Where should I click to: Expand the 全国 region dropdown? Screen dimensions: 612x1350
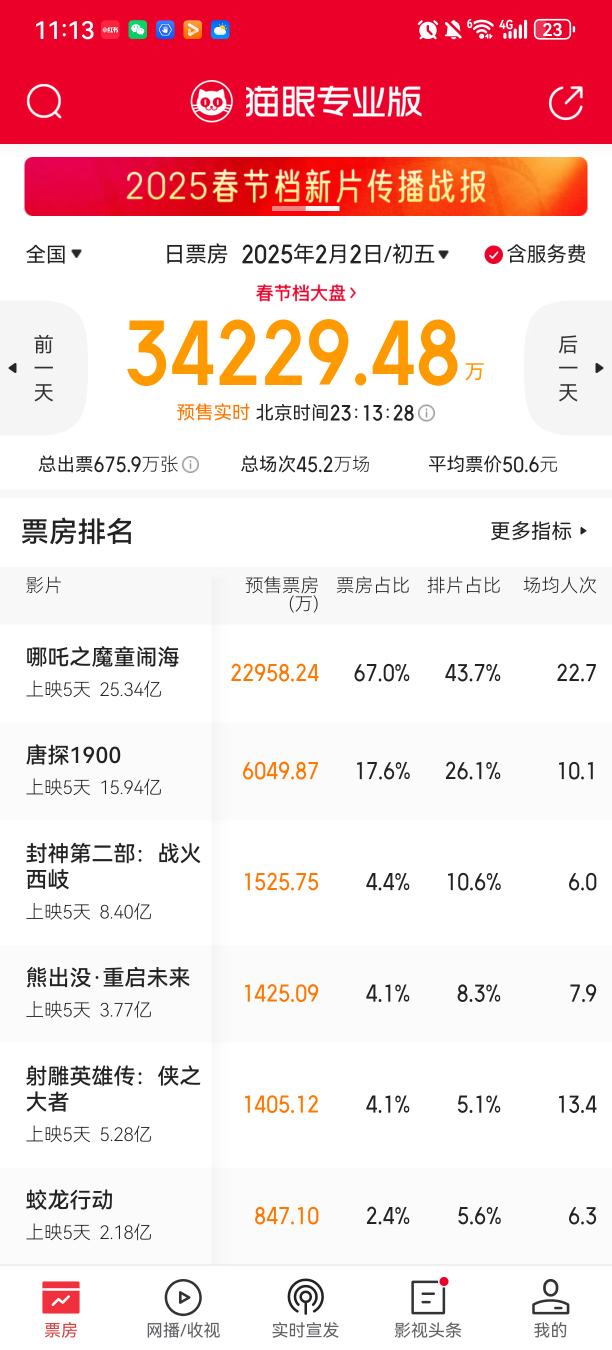click(54, 255)
